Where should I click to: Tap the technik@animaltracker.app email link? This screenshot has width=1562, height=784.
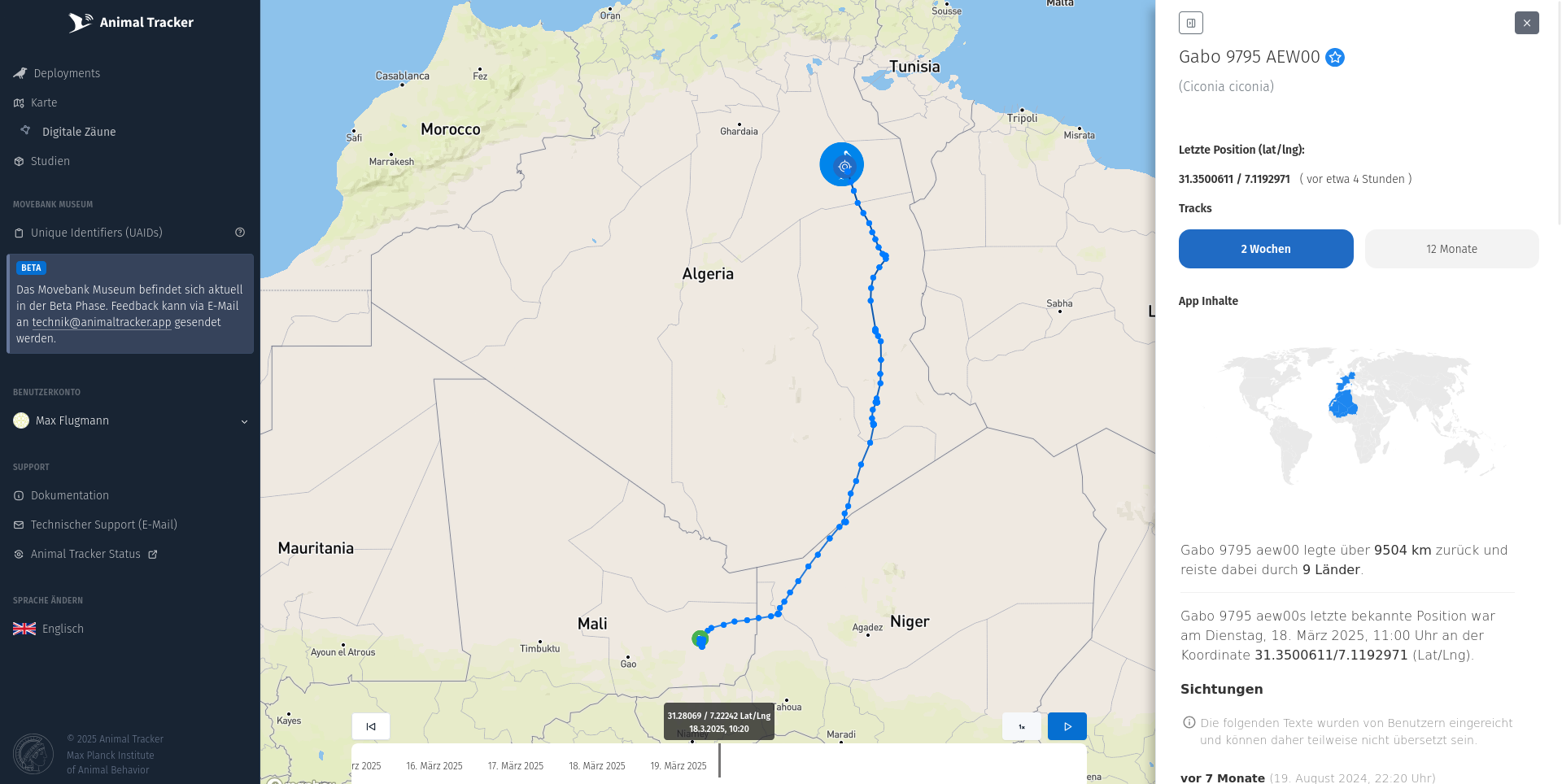102,322
